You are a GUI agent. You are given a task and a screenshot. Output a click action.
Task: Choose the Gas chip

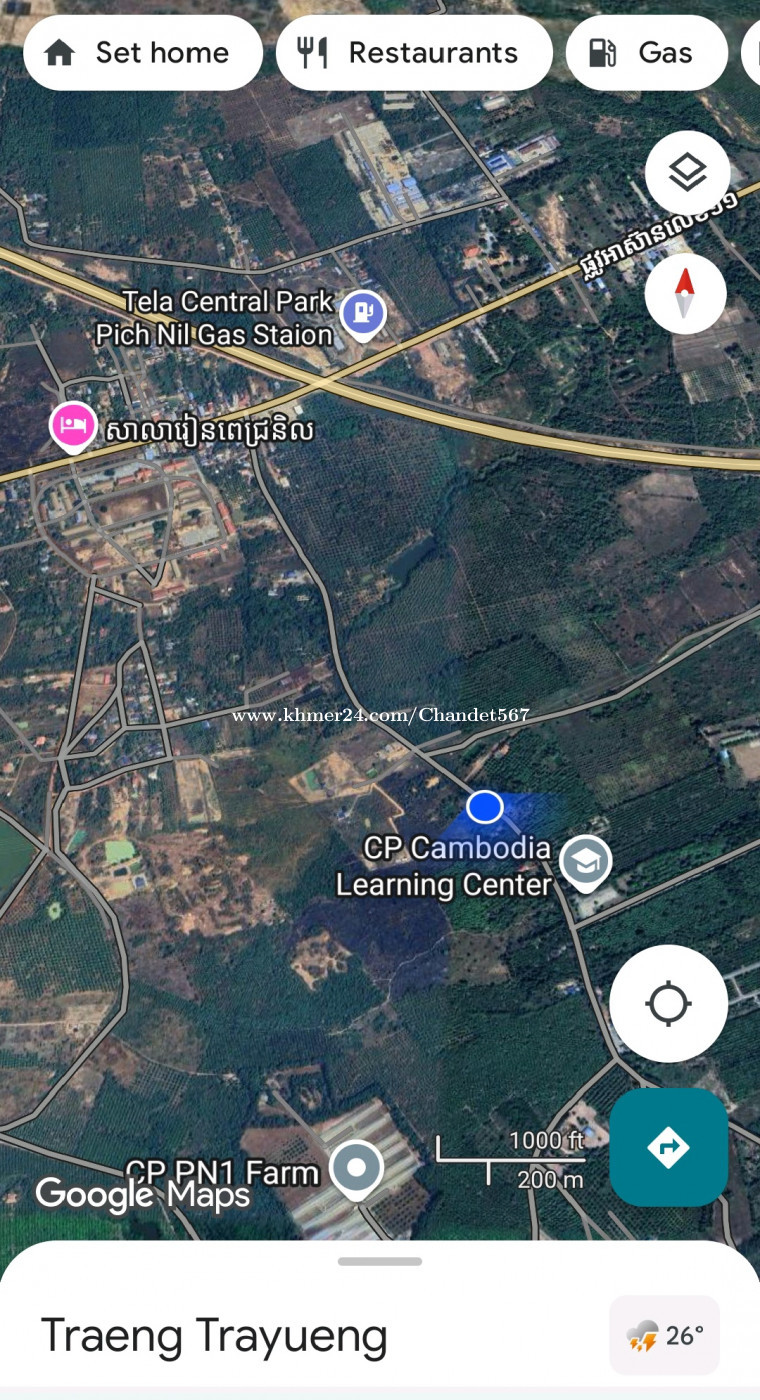pyautogui.click(x=646, y=53)
